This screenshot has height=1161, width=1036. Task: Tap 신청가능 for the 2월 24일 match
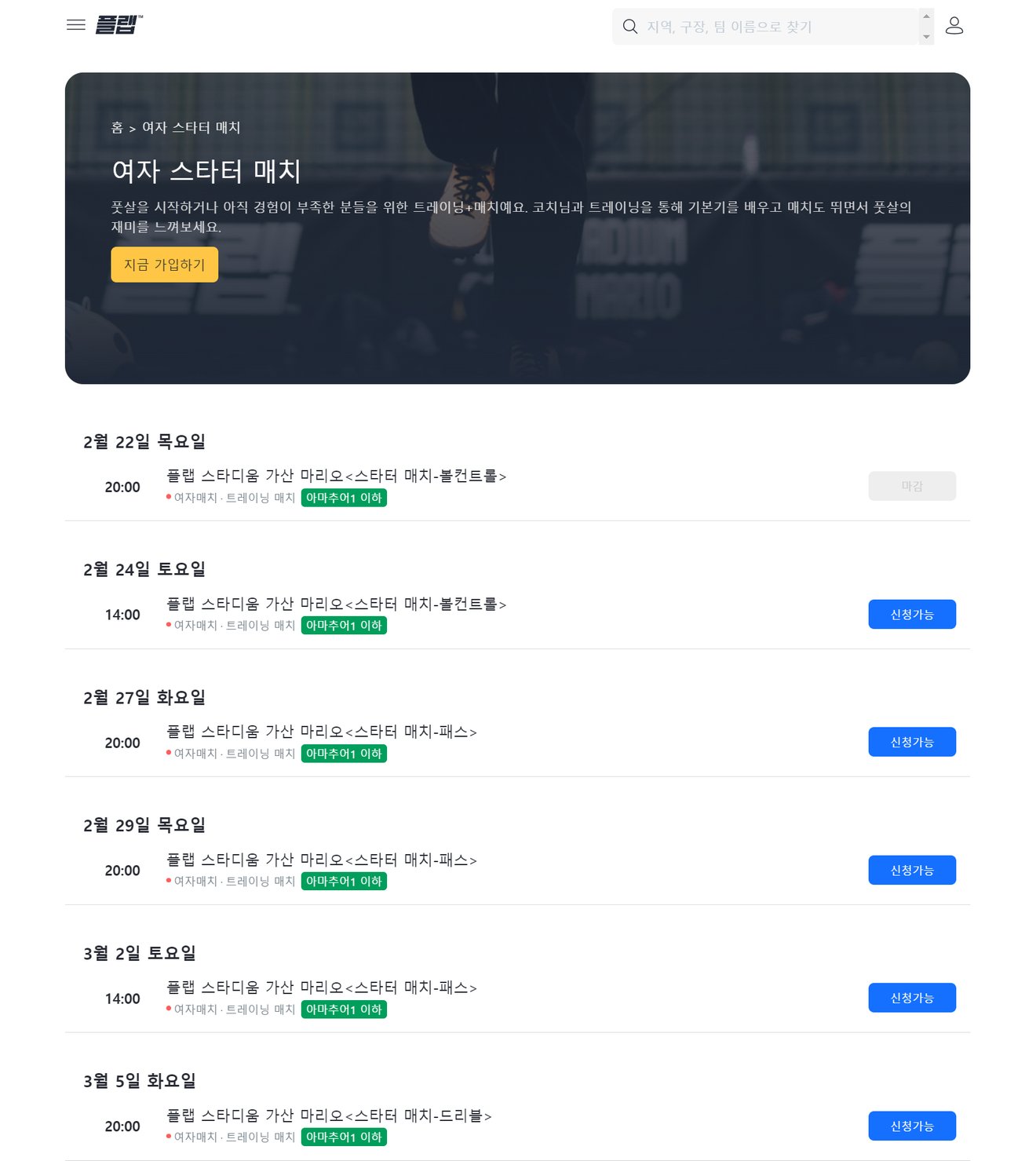point(911,615)
